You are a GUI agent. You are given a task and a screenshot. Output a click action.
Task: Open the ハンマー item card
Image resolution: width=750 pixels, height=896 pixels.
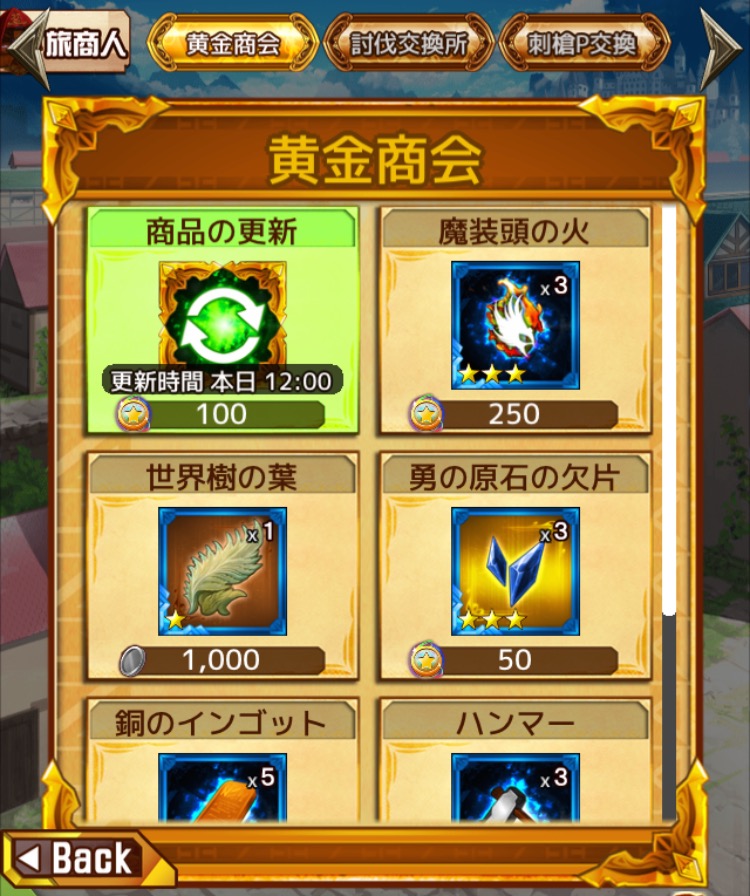(515, 765)
